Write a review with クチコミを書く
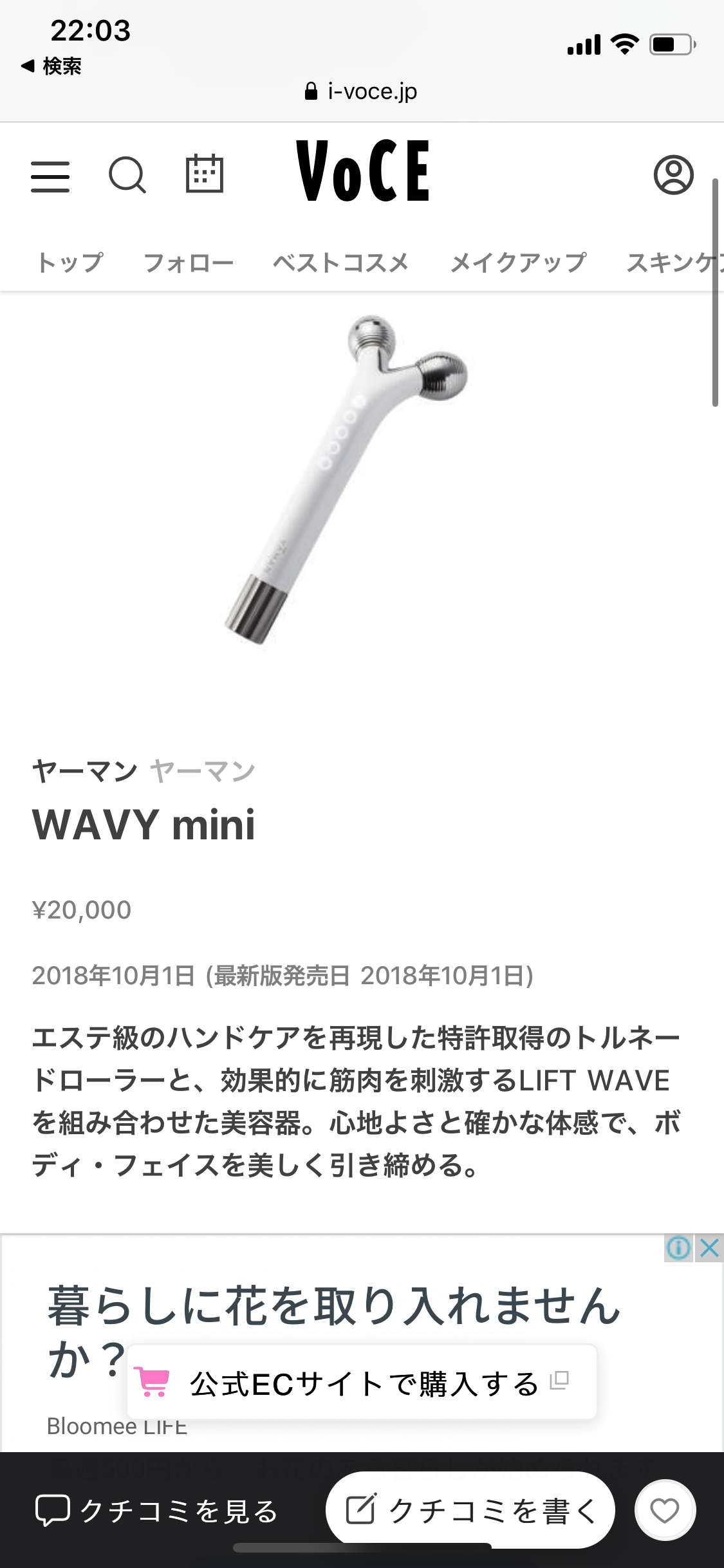 pos(470,1510)
